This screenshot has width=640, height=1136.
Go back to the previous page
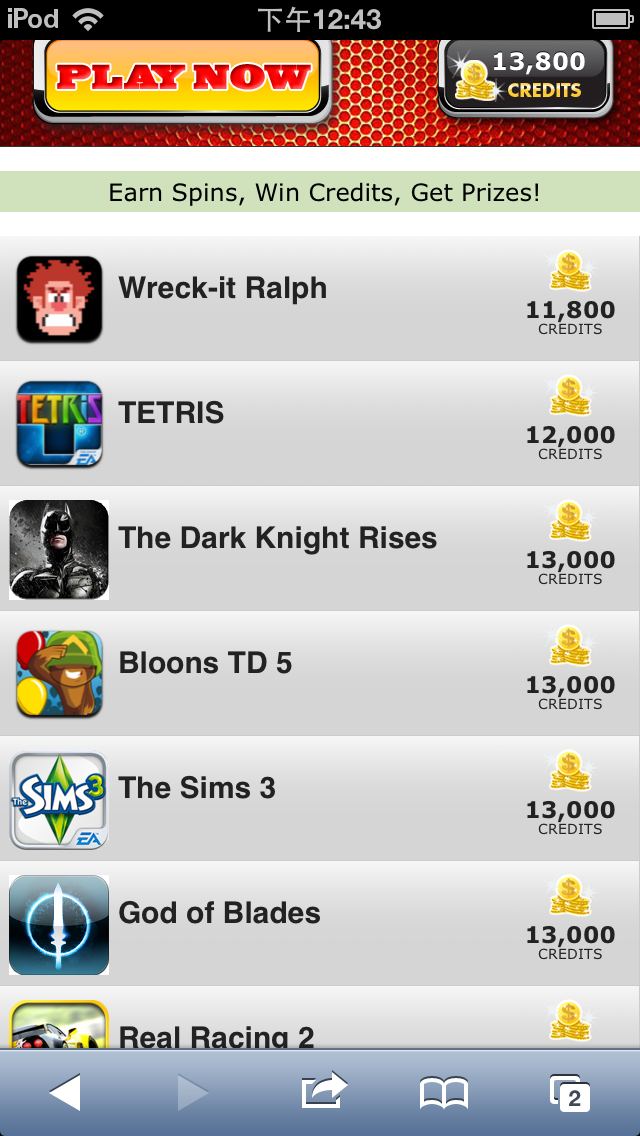pos(65,1092)
